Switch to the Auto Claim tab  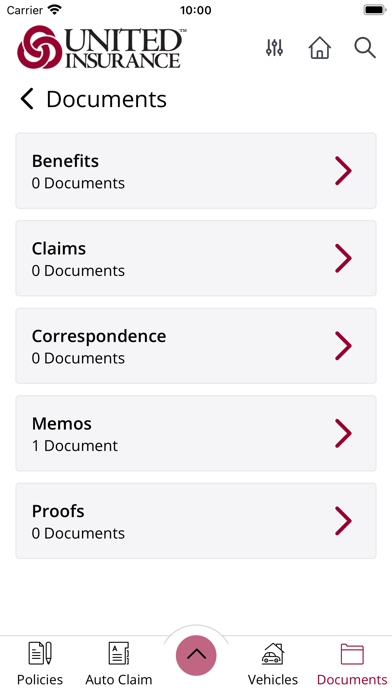[x=119, y=664]
